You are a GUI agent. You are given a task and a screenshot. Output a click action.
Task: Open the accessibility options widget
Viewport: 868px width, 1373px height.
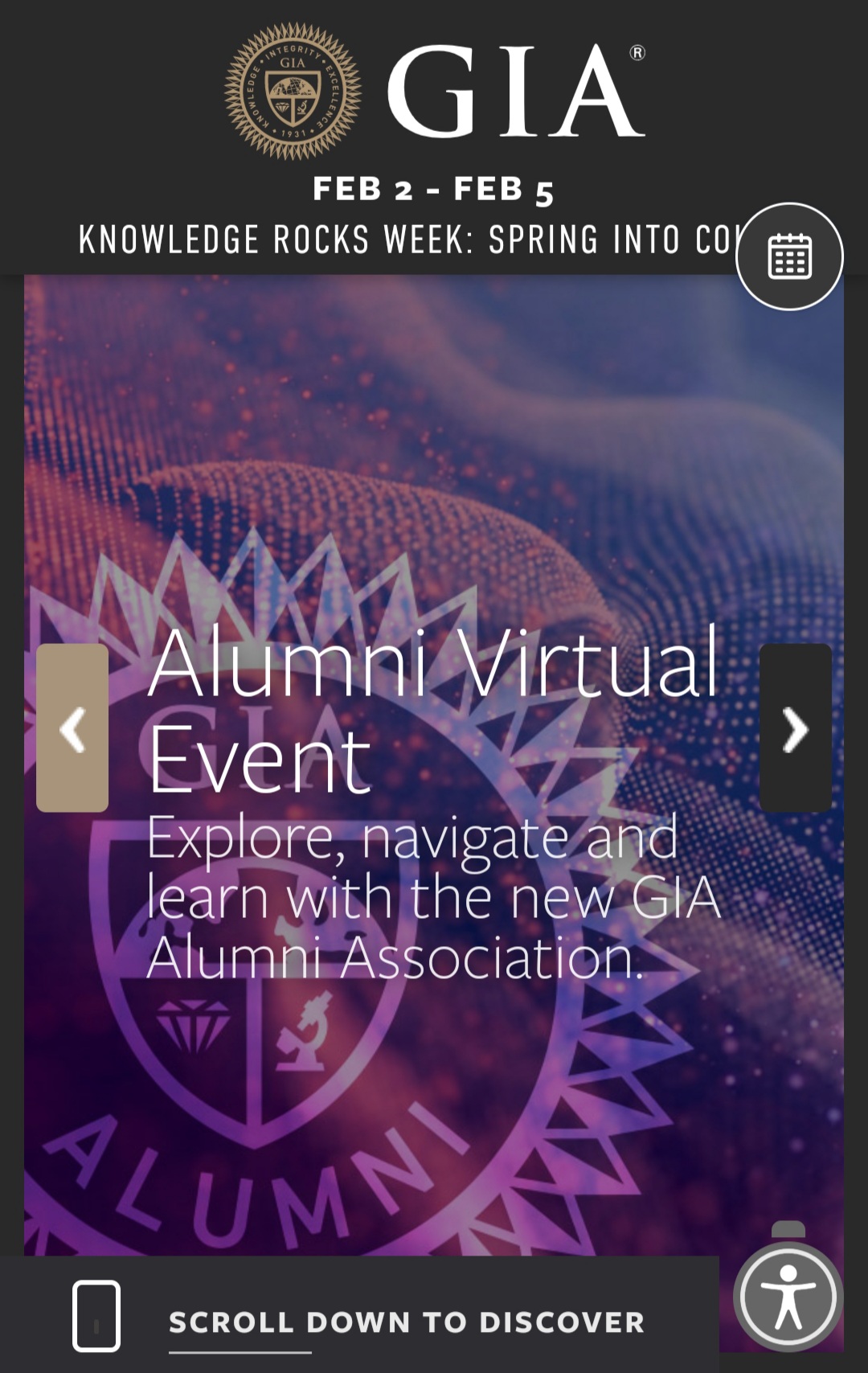click(788, 1297)
